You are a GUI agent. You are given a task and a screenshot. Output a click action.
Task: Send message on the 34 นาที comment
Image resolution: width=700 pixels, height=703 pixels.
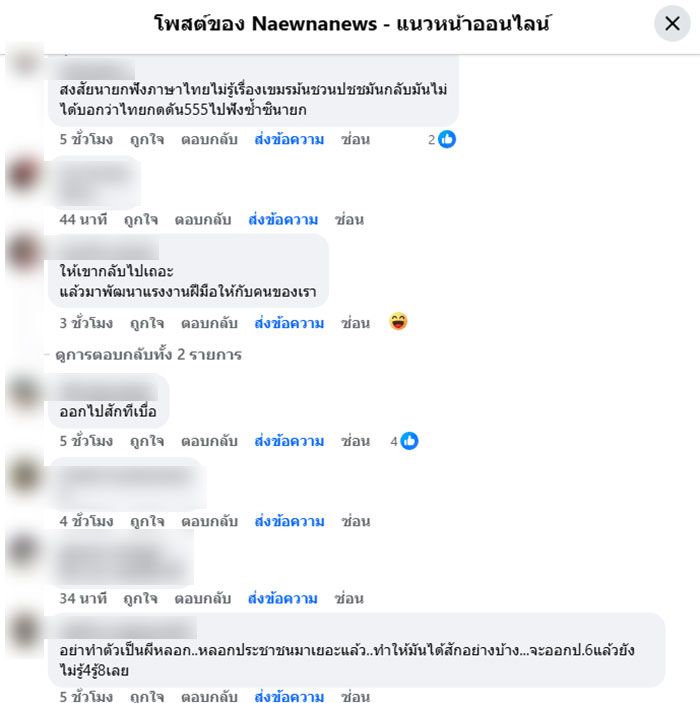(283, 599)
